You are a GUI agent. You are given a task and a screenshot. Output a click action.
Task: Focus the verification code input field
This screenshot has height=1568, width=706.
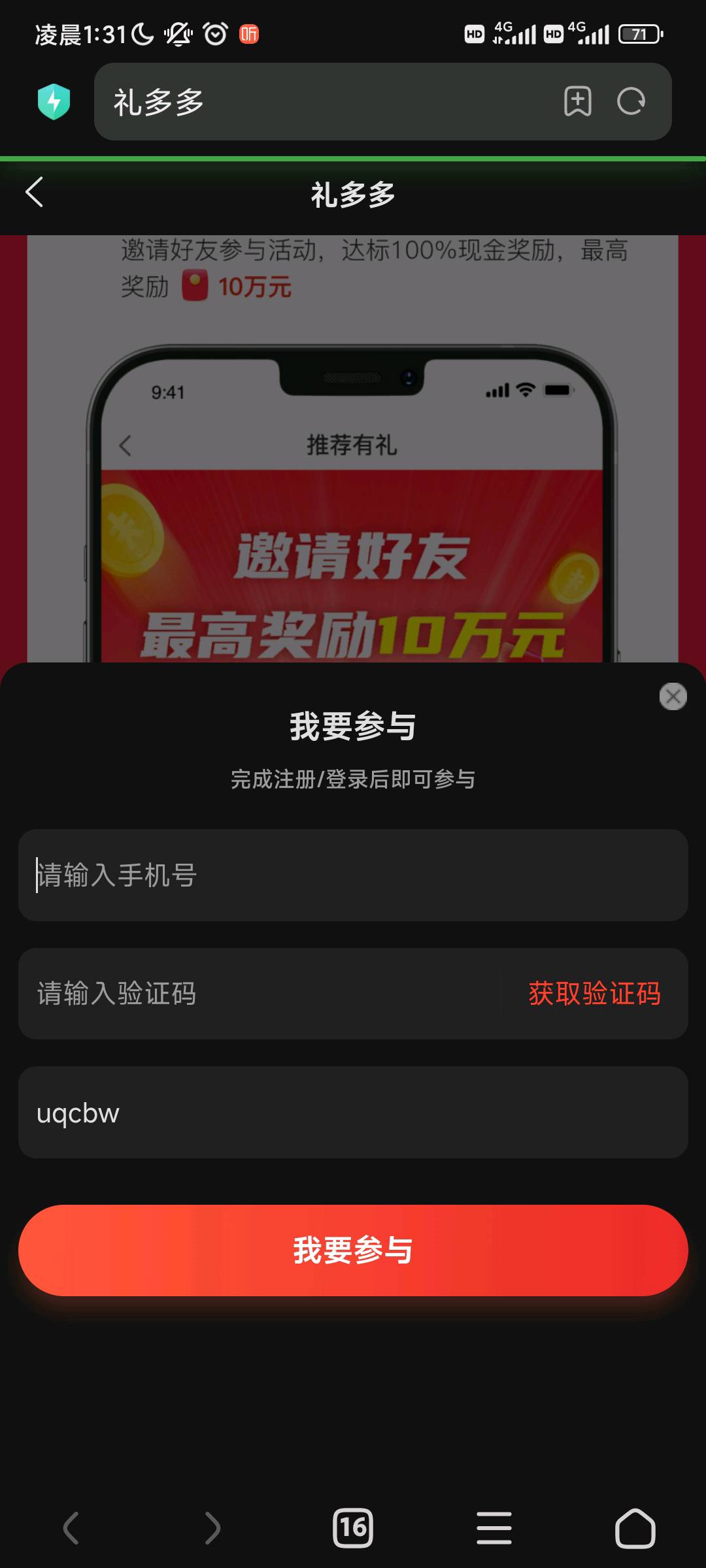pyautogui.click(x=259, y=993)
